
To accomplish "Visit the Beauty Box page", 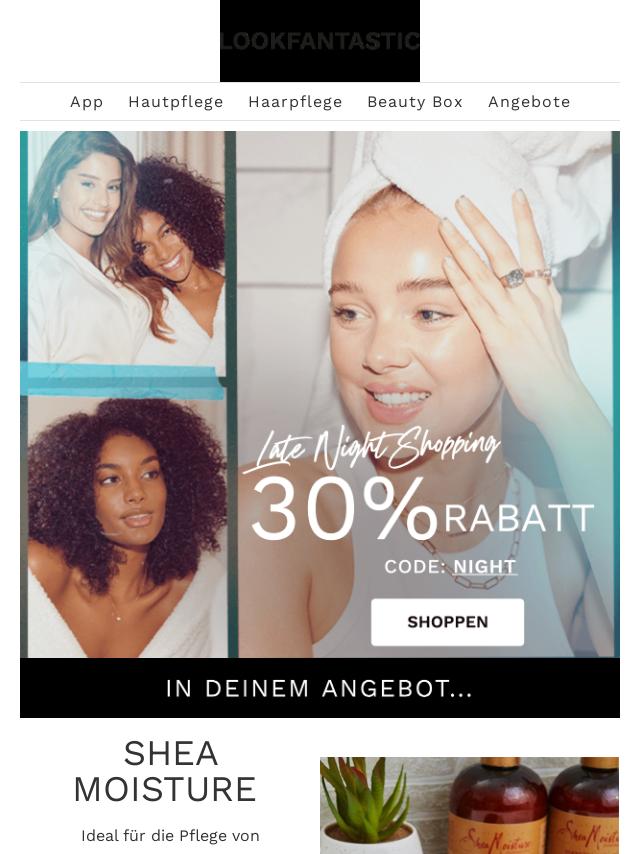I will coord(415,102).
